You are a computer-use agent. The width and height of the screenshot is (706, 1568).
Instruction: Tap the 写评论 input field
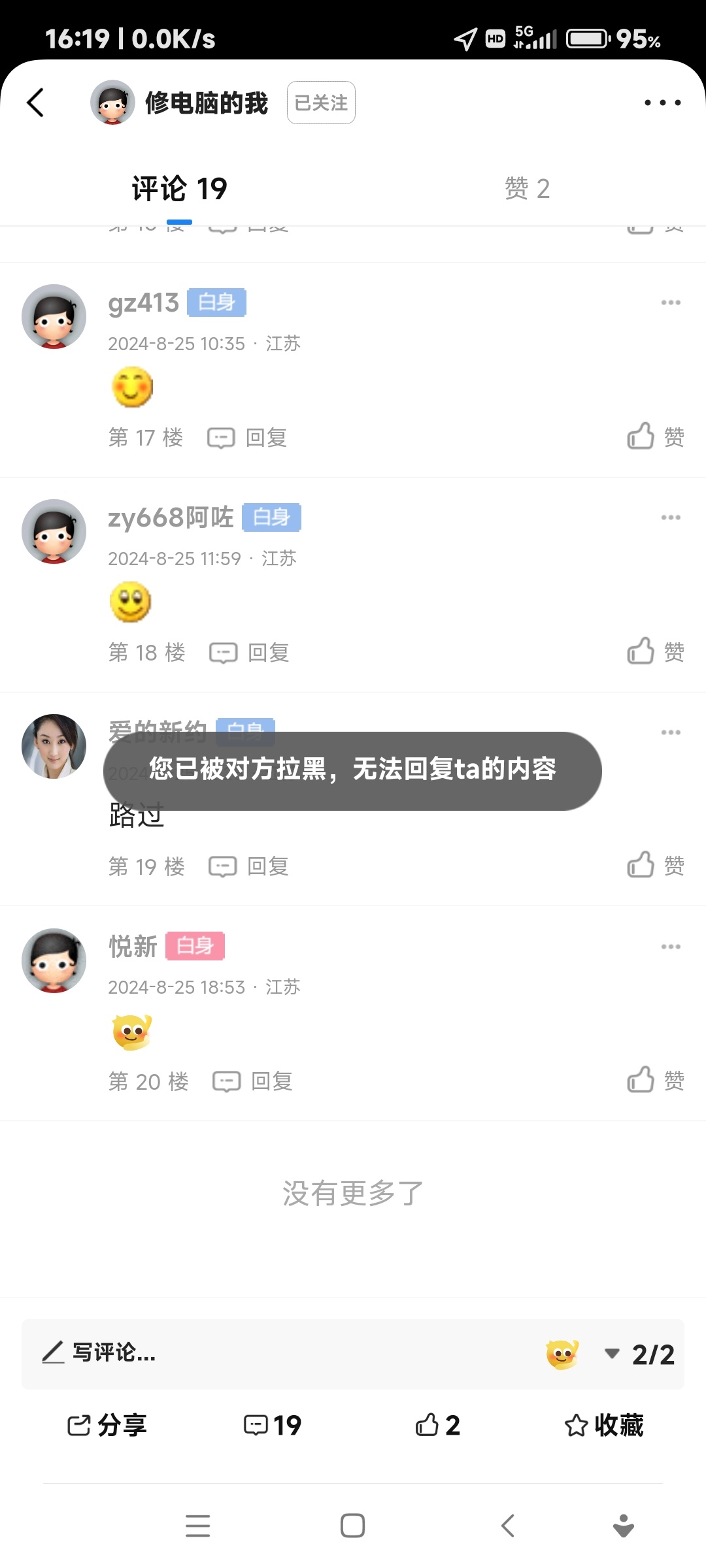(x=261, y=1353)
